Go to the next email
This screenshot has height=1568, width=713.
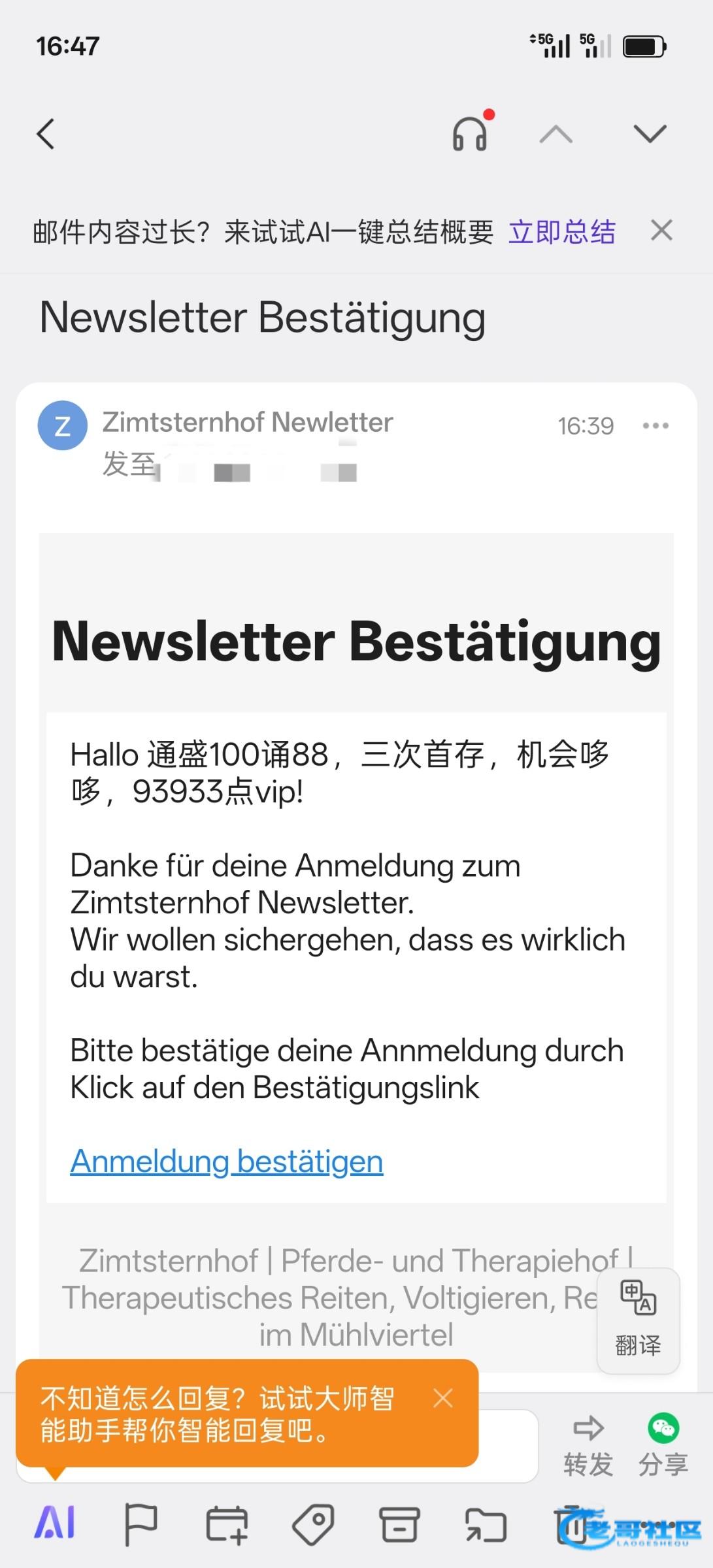[x=650, y=135]
